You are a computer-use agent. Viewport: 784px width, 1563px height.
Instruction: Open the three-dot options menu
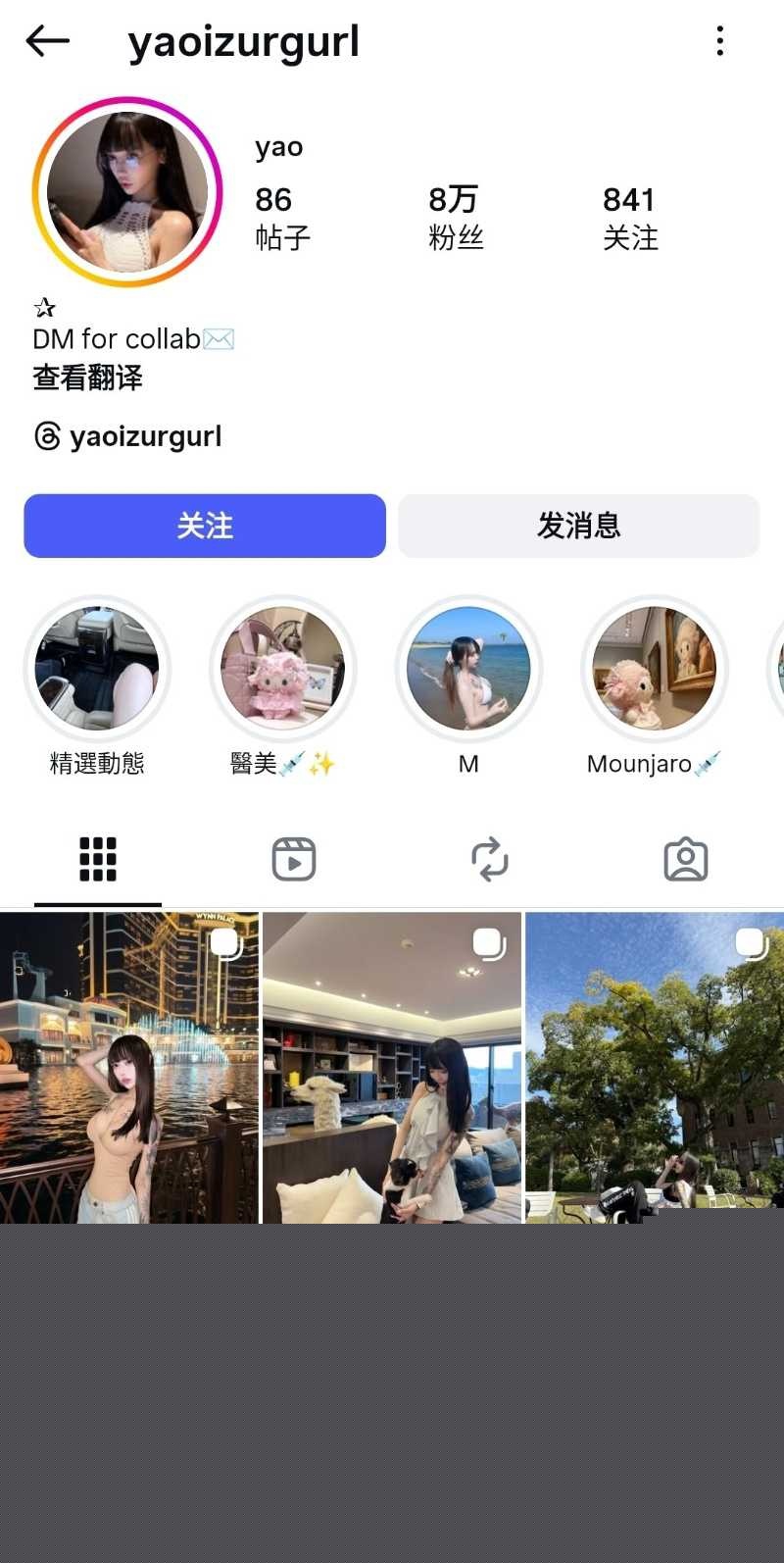point(720,41)
